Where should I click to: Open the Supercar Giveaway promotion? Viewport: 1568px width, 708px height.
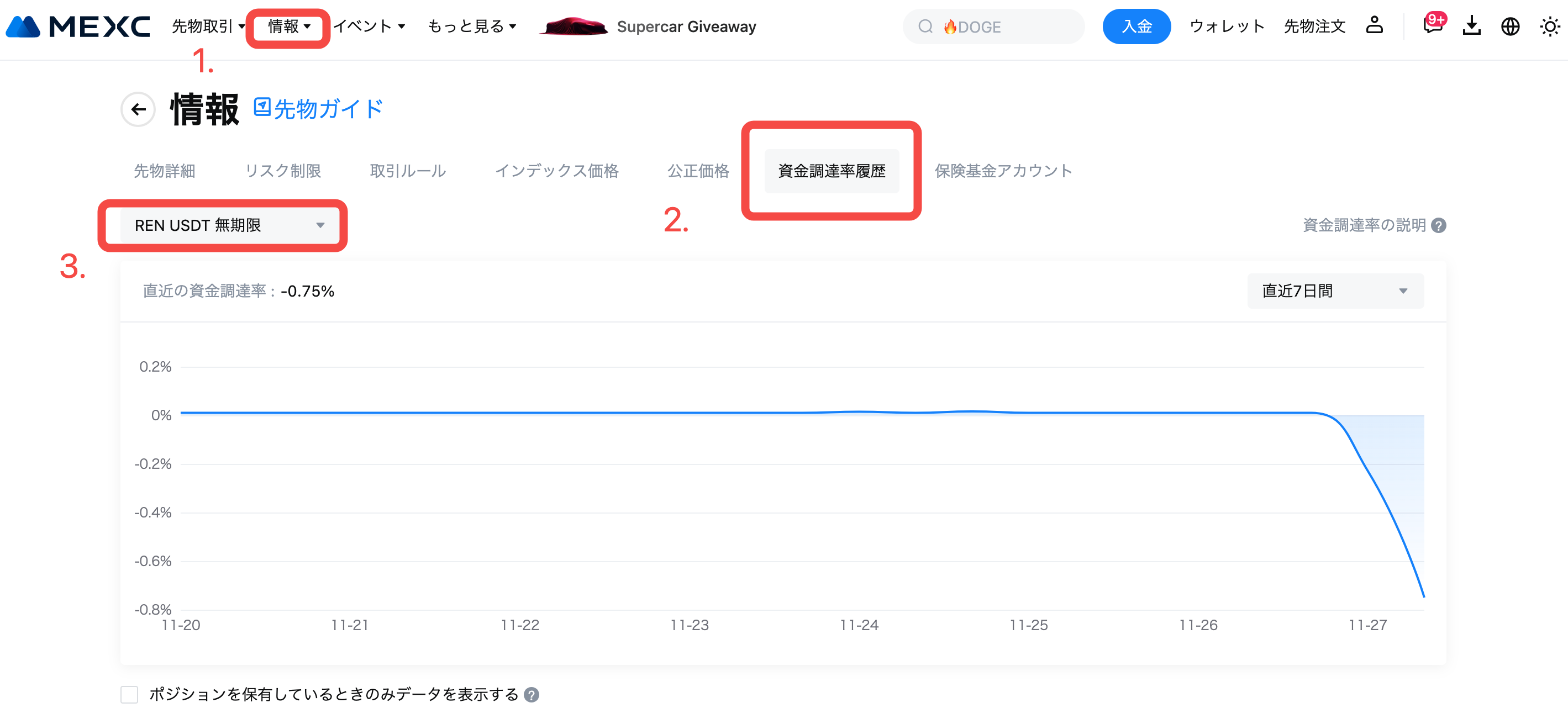coord(649,27)
